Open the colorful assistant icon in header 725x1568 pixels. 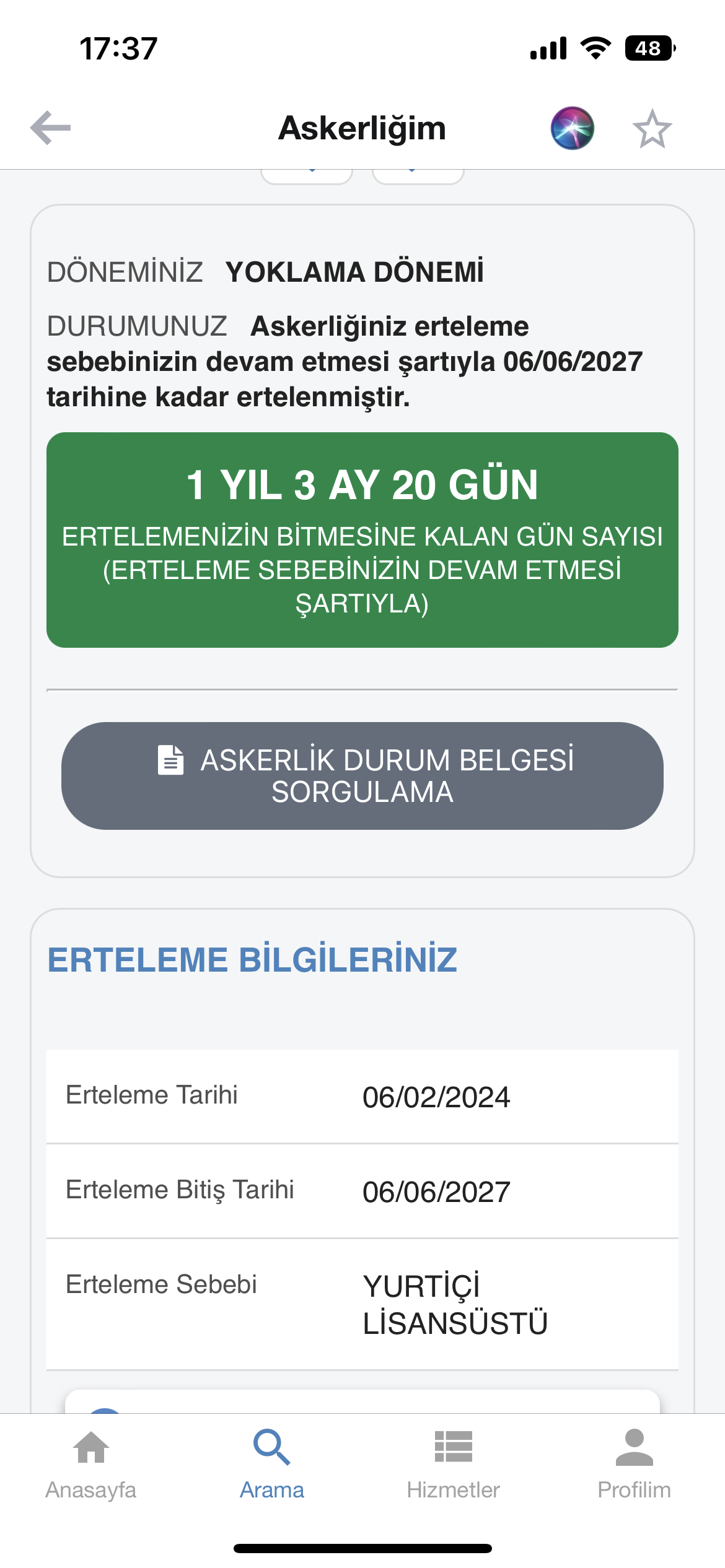pos(572,128)
